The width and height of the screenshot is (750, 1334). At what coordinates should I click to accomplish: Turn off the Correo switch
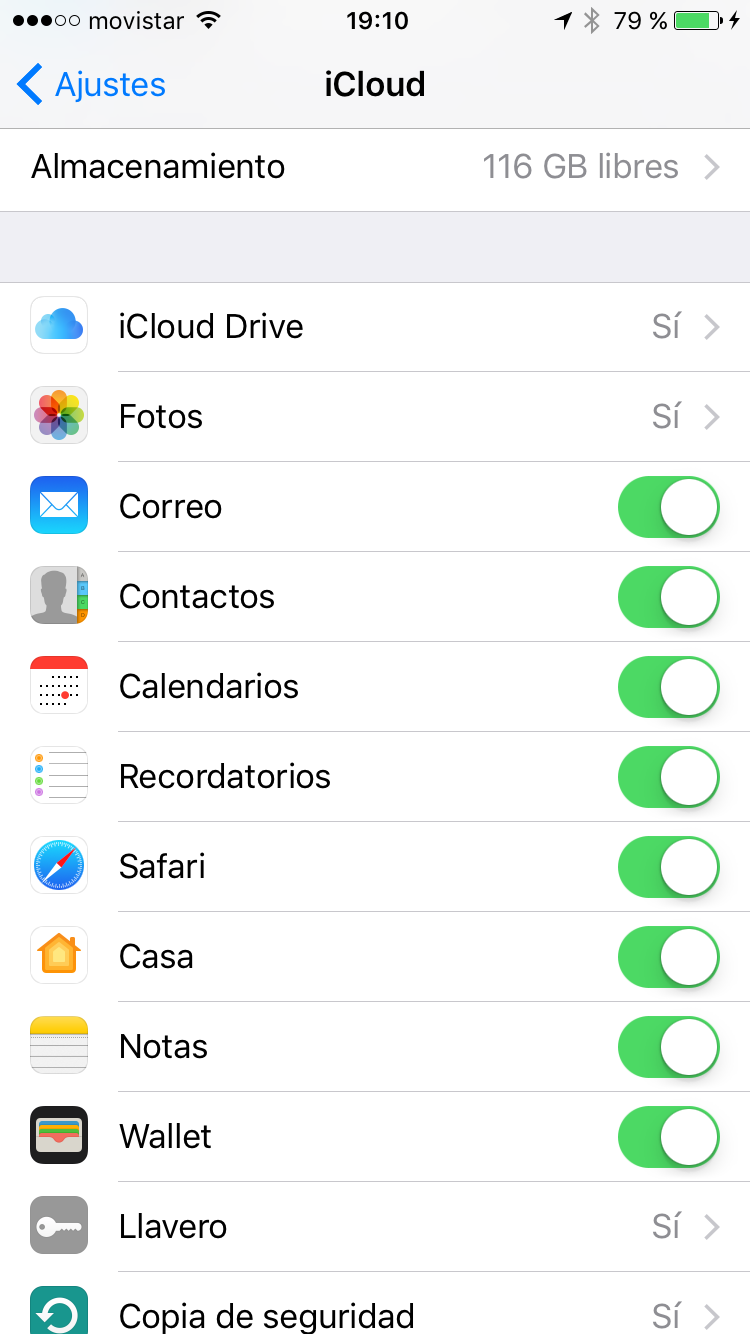(x=668, y=507)
